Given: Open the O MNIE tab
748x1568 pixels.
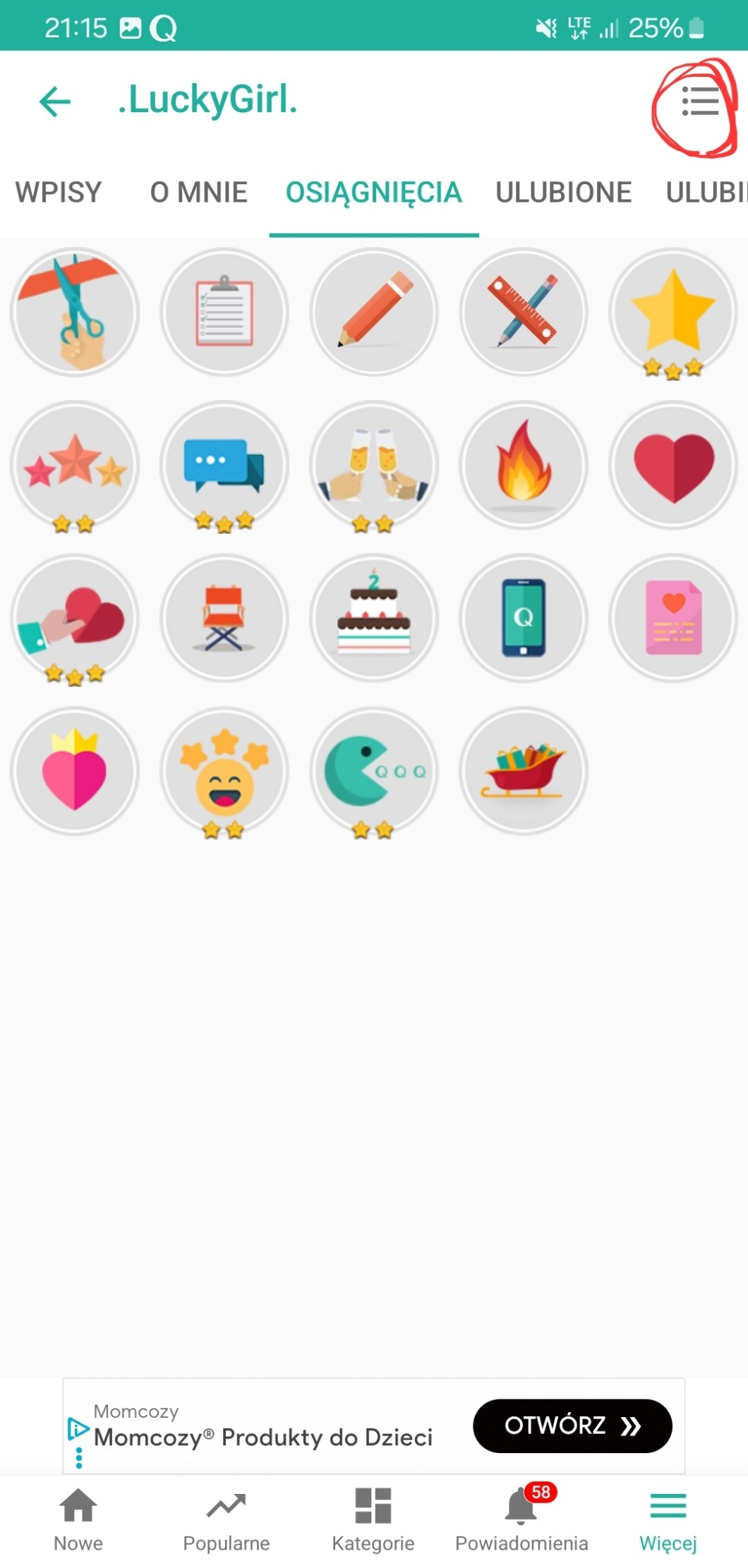Looking at the screenshot, I should tap(198, 193).
